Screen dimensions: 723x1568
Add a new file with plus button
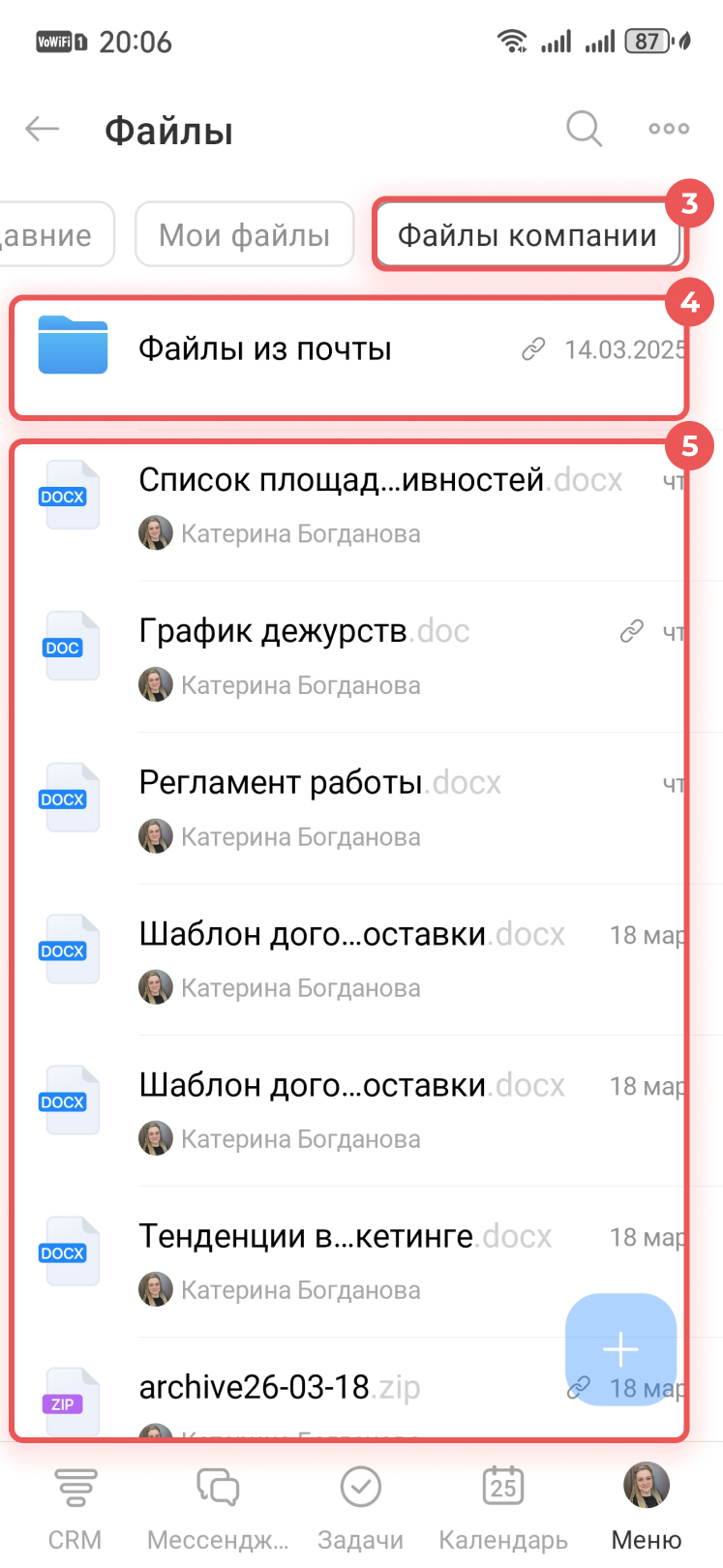(620, 1348)
